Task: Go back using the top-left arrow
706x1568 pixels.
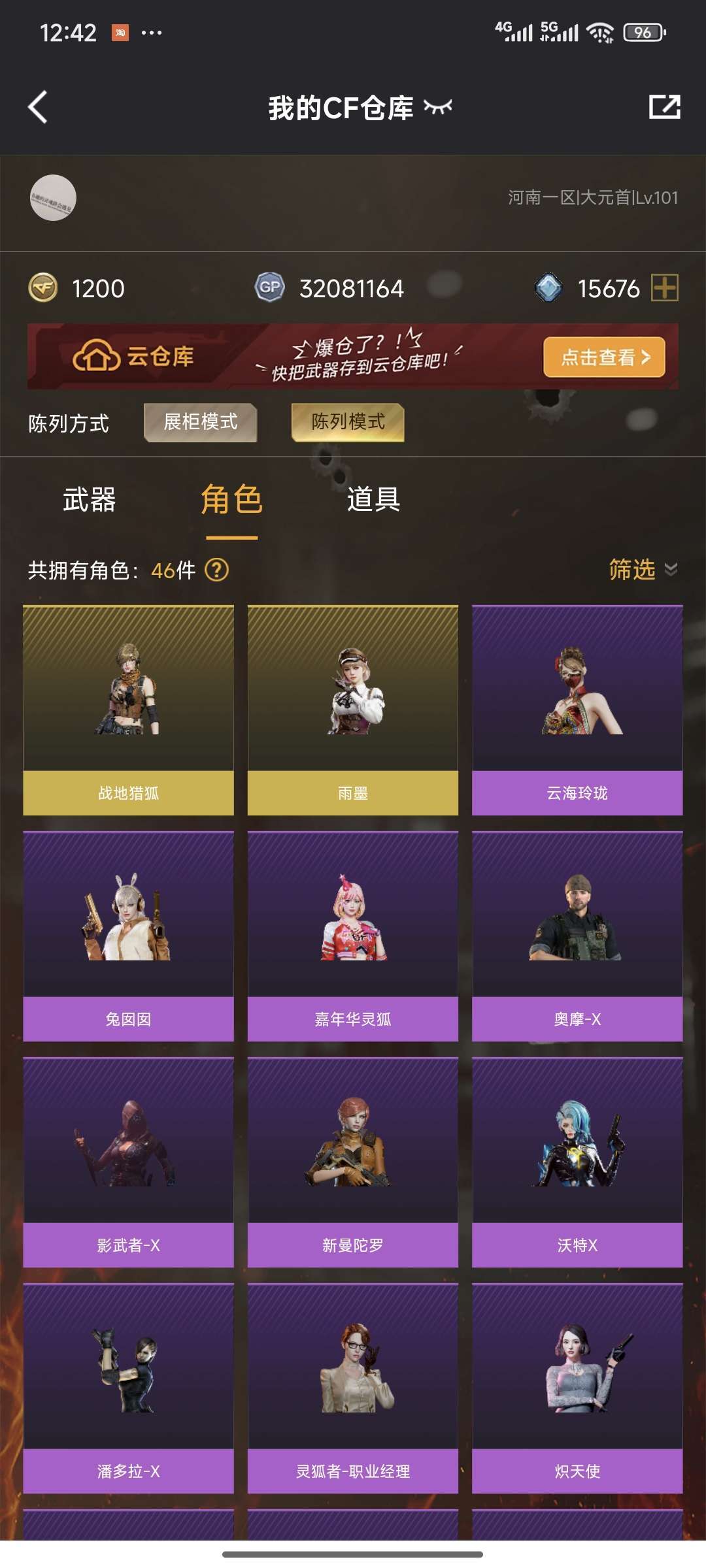Action: (x=38, y=107)
